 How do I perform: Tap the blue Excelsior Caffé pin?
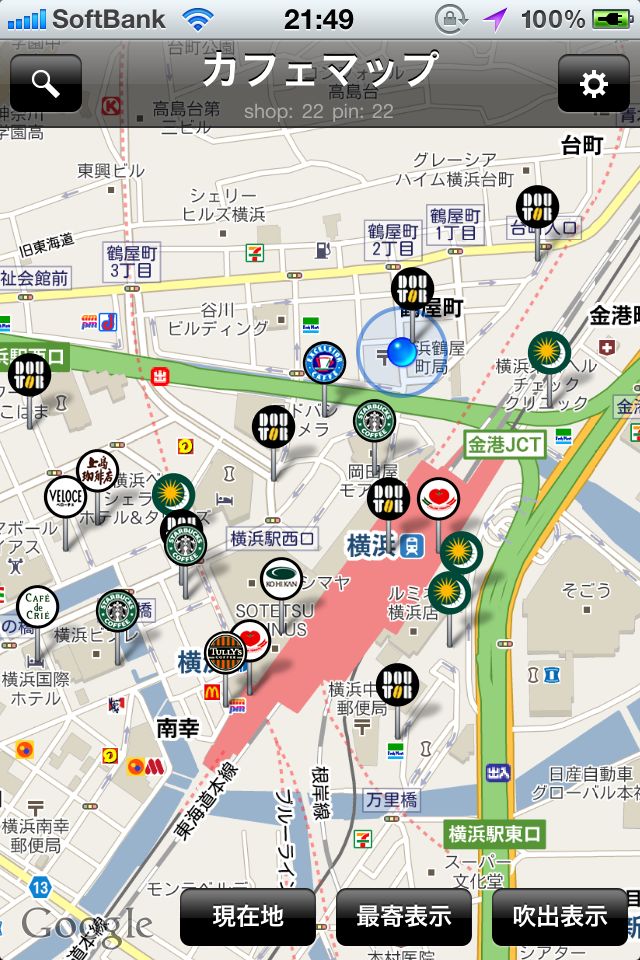coord(324,362)
